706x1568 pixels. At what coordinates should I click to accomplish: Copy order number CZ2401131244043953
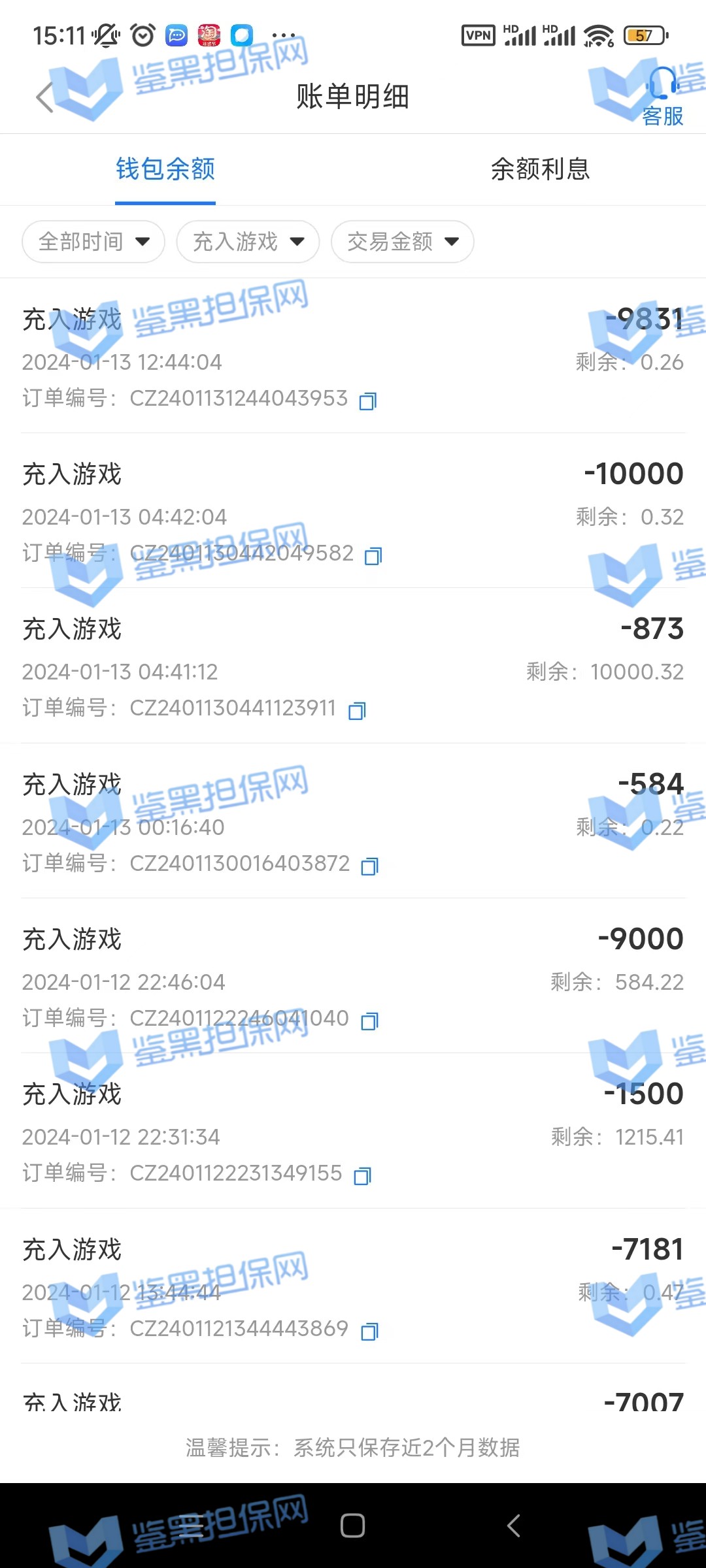[368, 400]
